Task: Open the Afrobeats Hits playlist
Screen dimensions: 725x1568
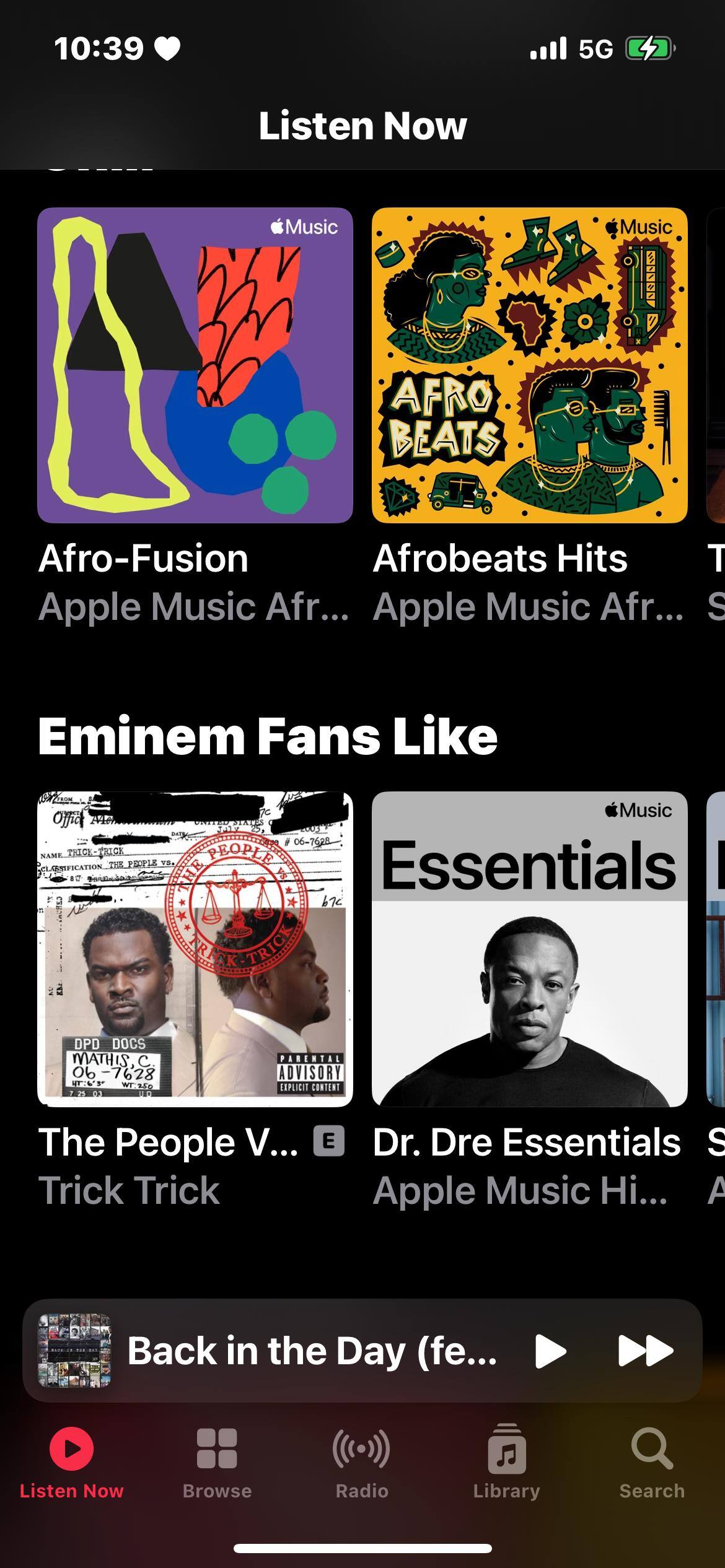Action: click(529, 365)
